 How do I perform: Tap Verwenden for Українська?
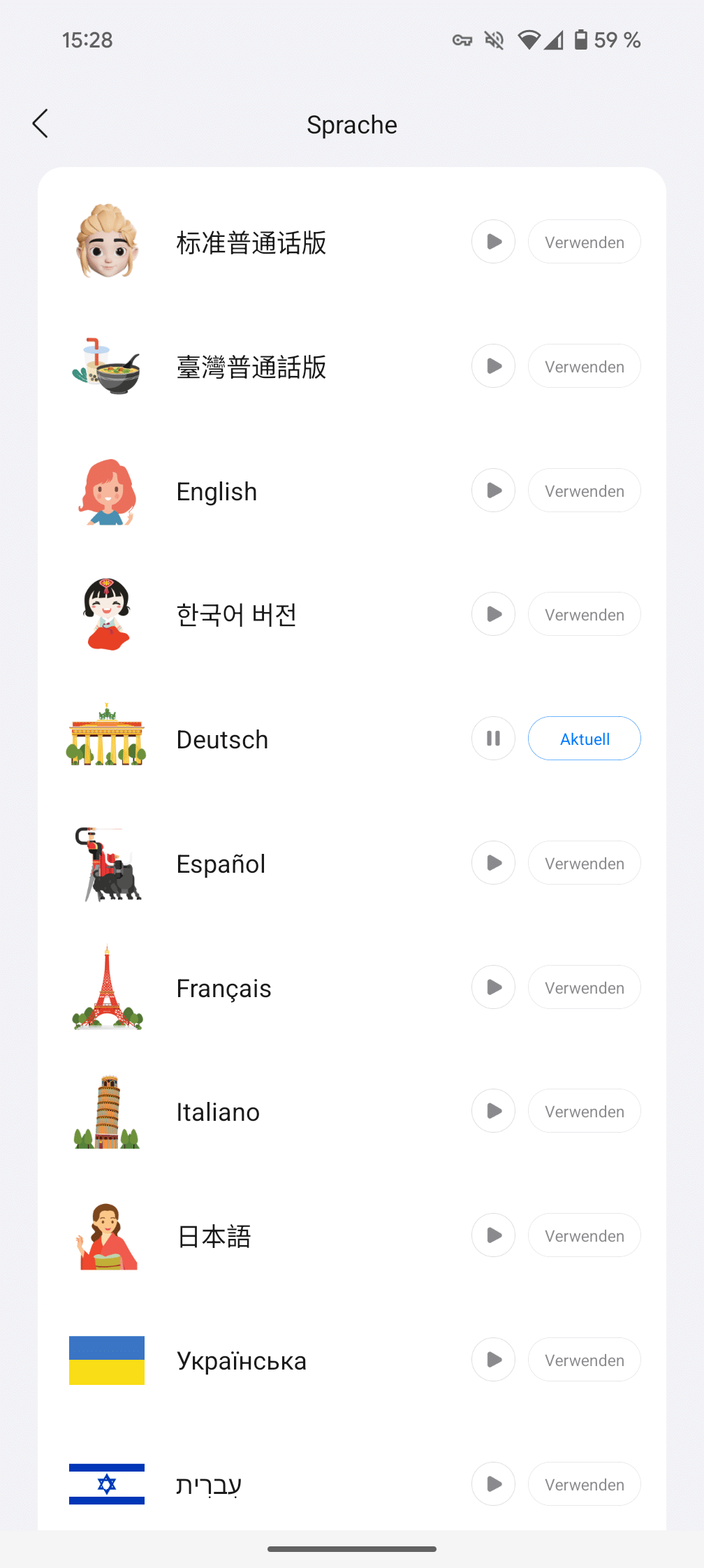coord(584,1360)
